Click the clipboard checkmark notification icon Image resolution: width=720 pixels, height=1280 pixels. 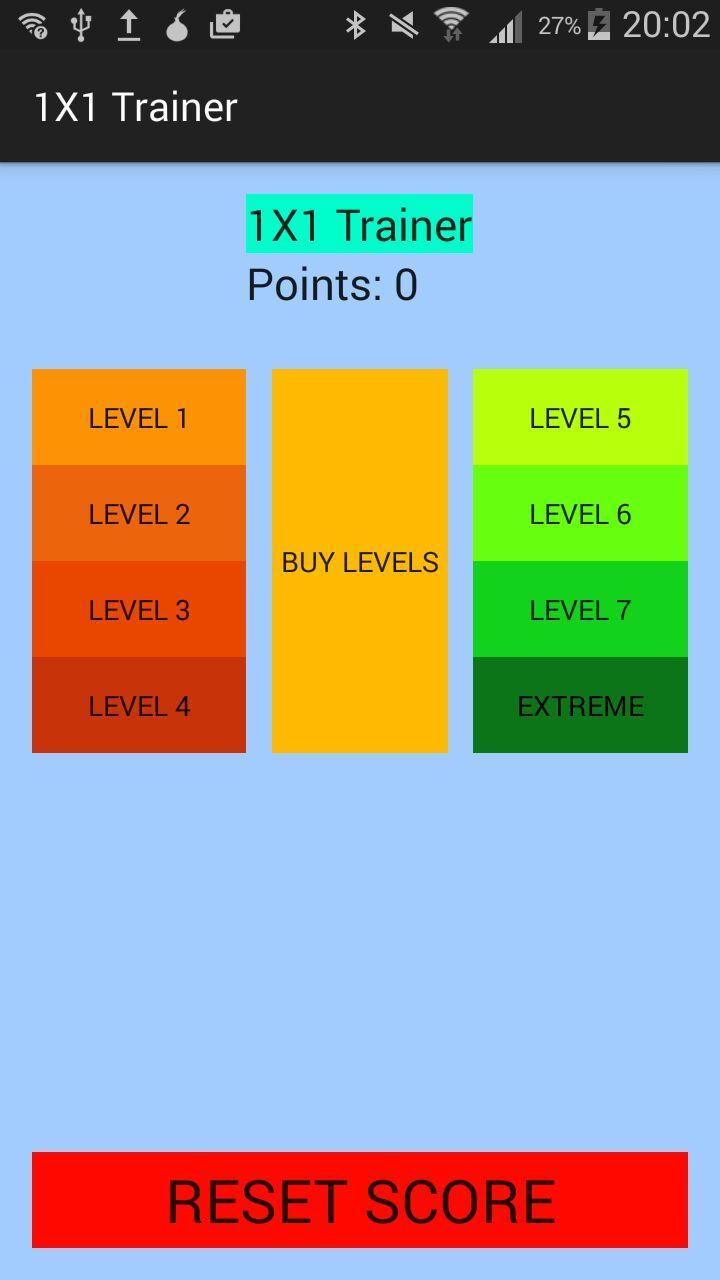pos(224,23)
